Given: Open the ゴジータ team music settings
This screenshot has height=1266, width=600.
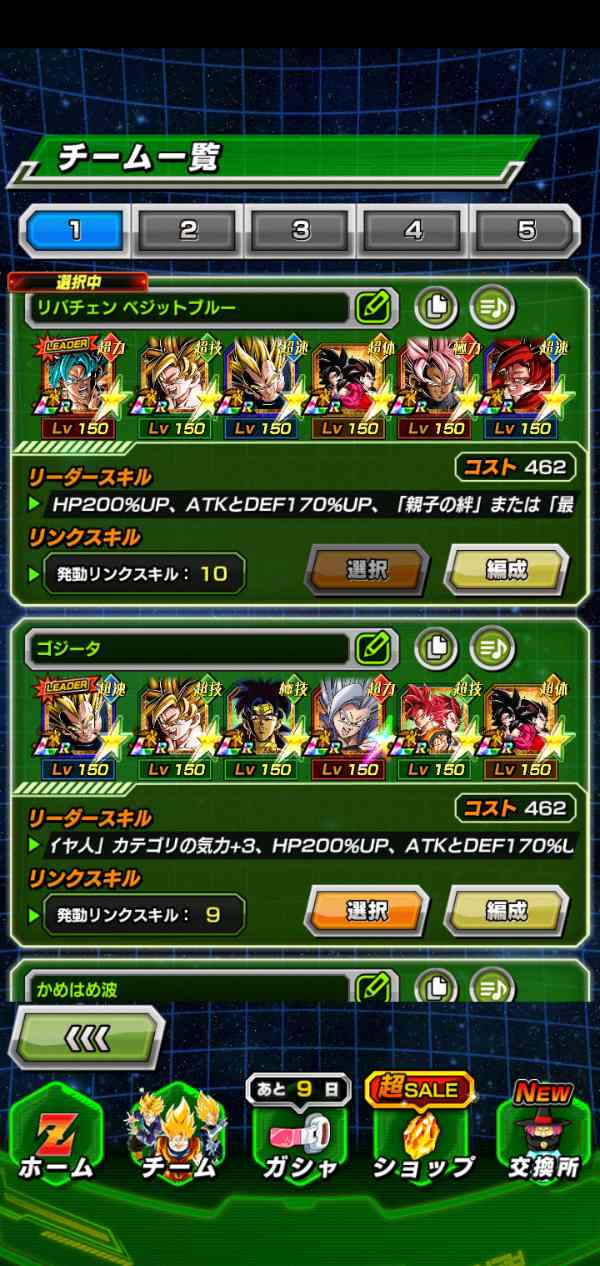Looking at the screenshot, I should (491, 648).
